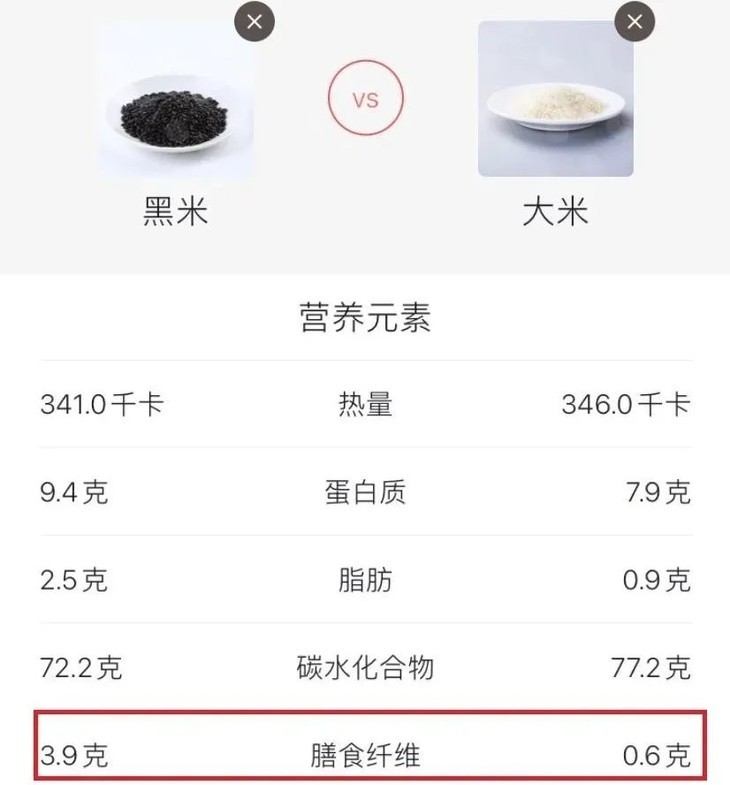Click the 77.2 克 carbohydrate value

click(x=650, y=664)
